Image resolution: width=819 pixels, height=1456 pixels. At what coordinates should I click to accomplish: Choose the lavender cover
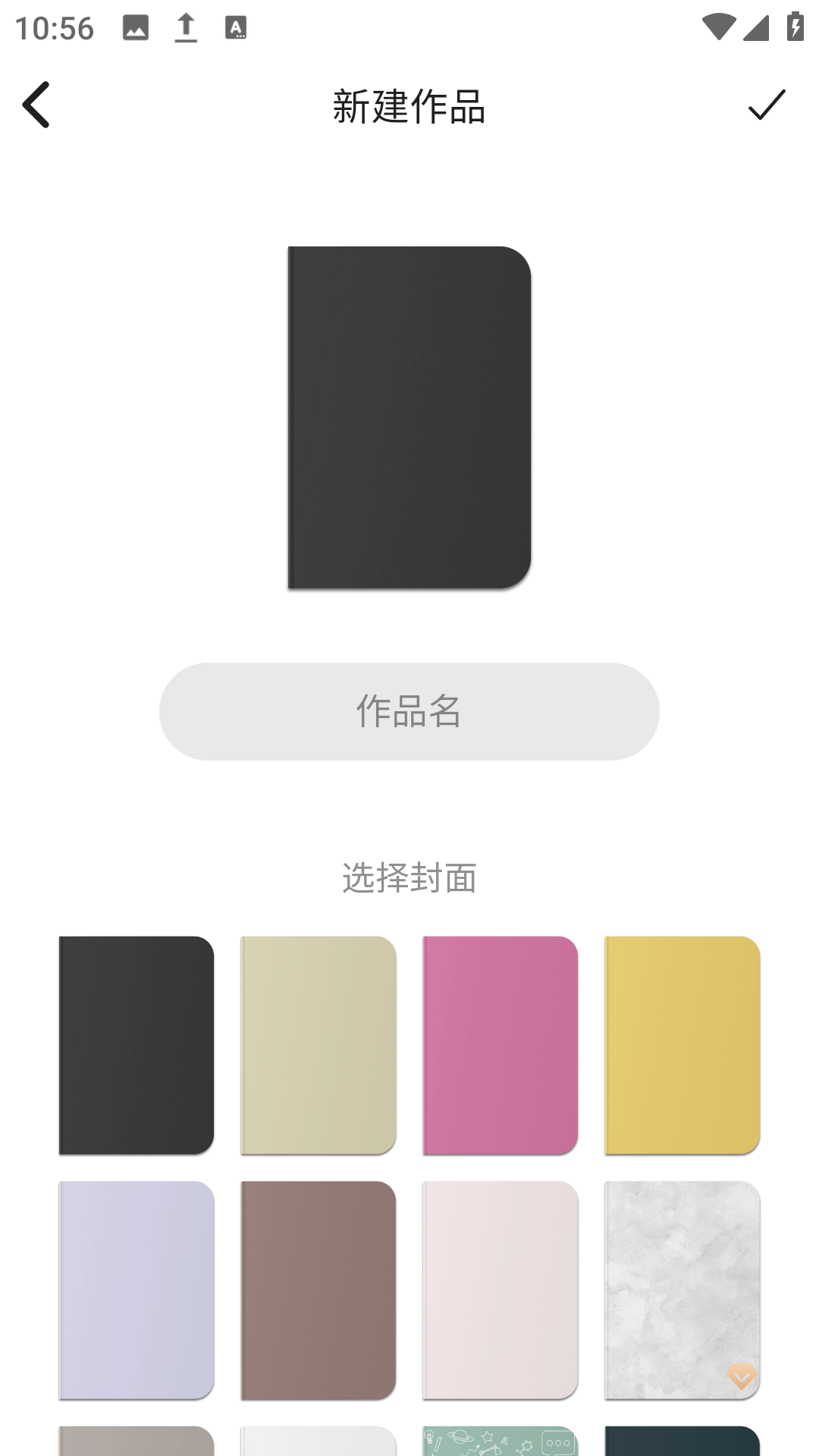[x=136, y=1289]
